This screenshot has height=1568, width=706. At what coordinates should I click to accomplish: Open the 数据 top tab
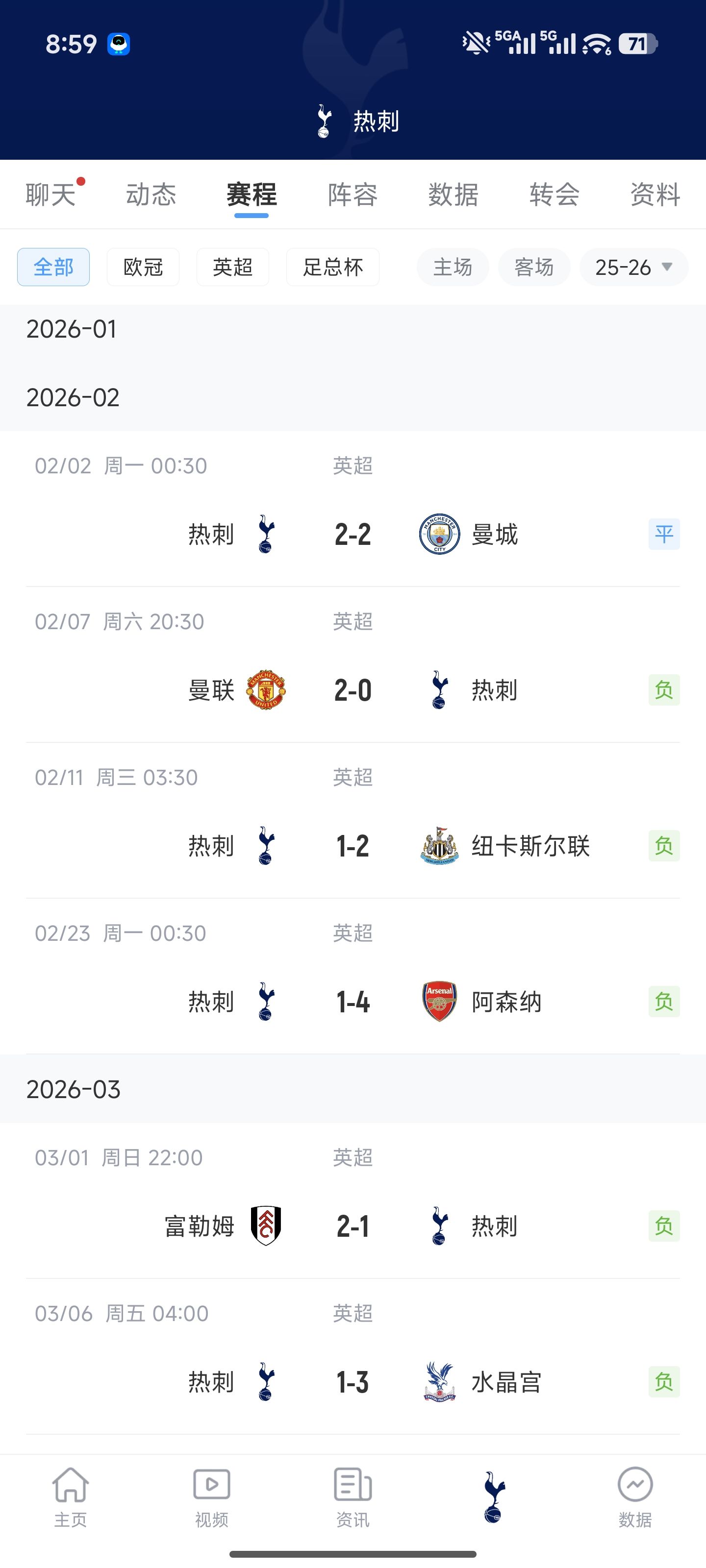[x=453, y=195]
